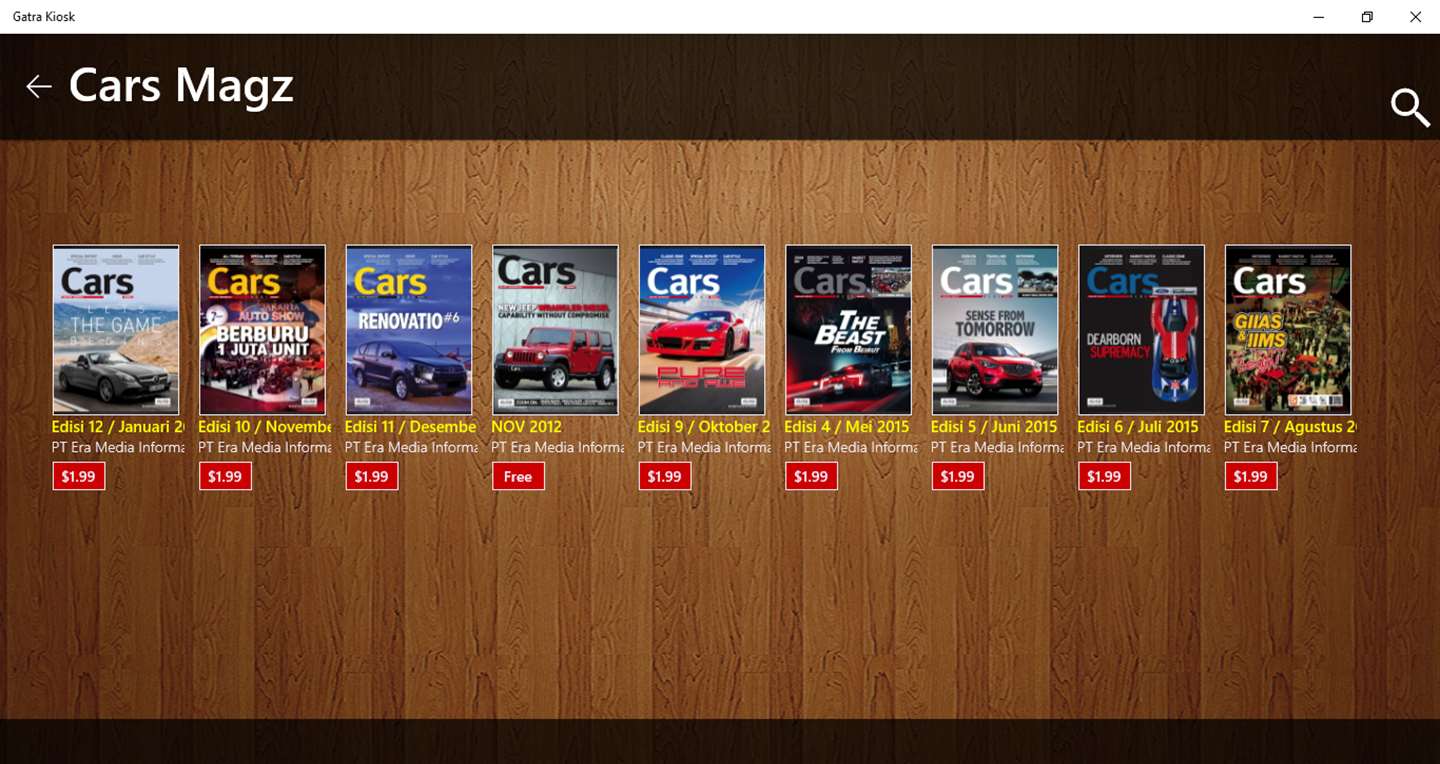This screenshot has height=764, width=1440.
Task: Open Edisi 10 / November magazine cover
Action: tap(262, 330)
